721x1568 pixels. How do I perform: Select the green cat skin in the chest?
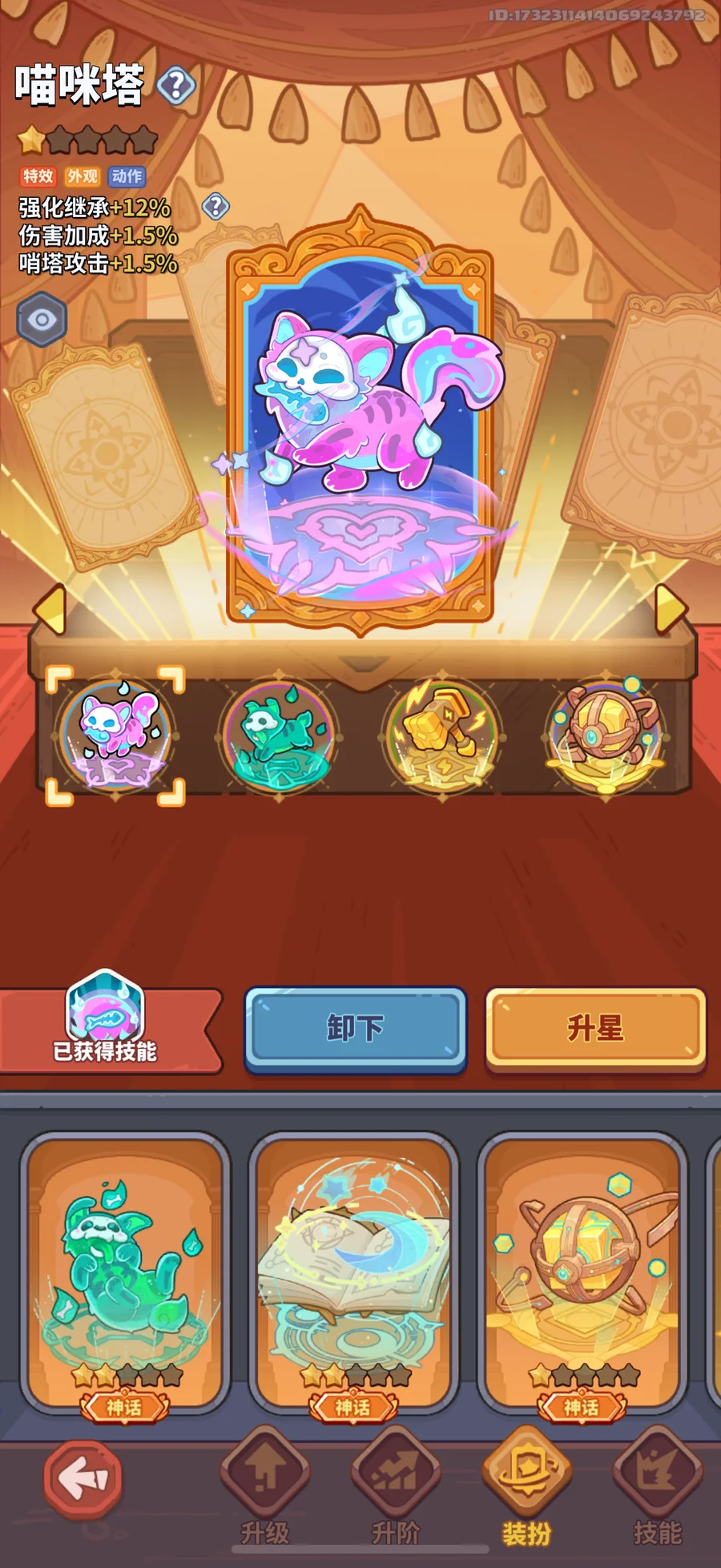pos(278,736)
